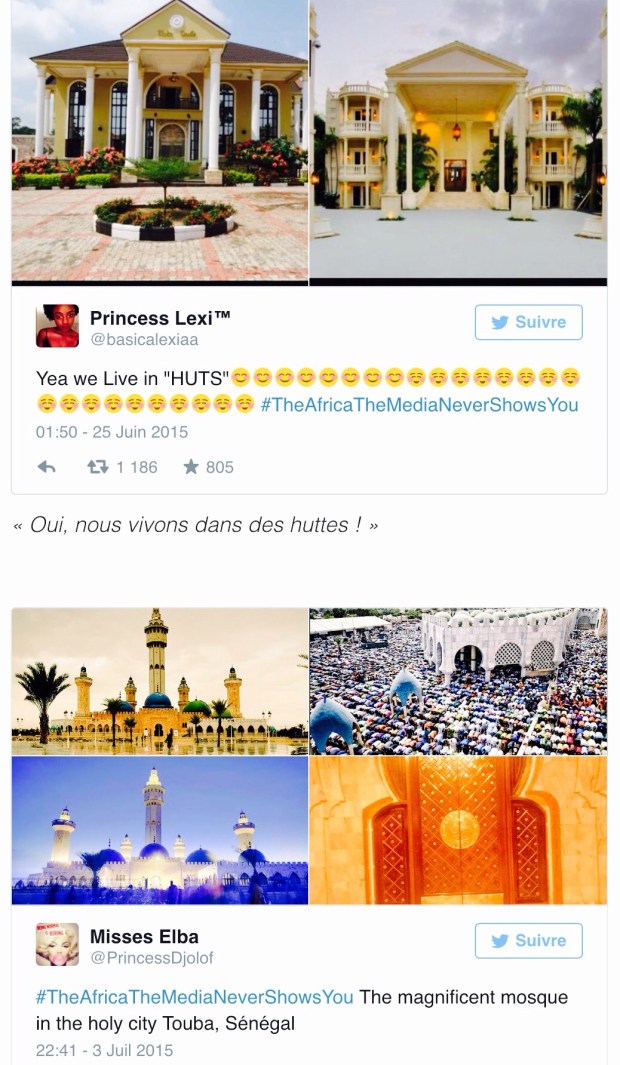Enlarge the mosque photo lit blue at night
The height and width of the screenshot is (1065, 620).
coord(160,830)
